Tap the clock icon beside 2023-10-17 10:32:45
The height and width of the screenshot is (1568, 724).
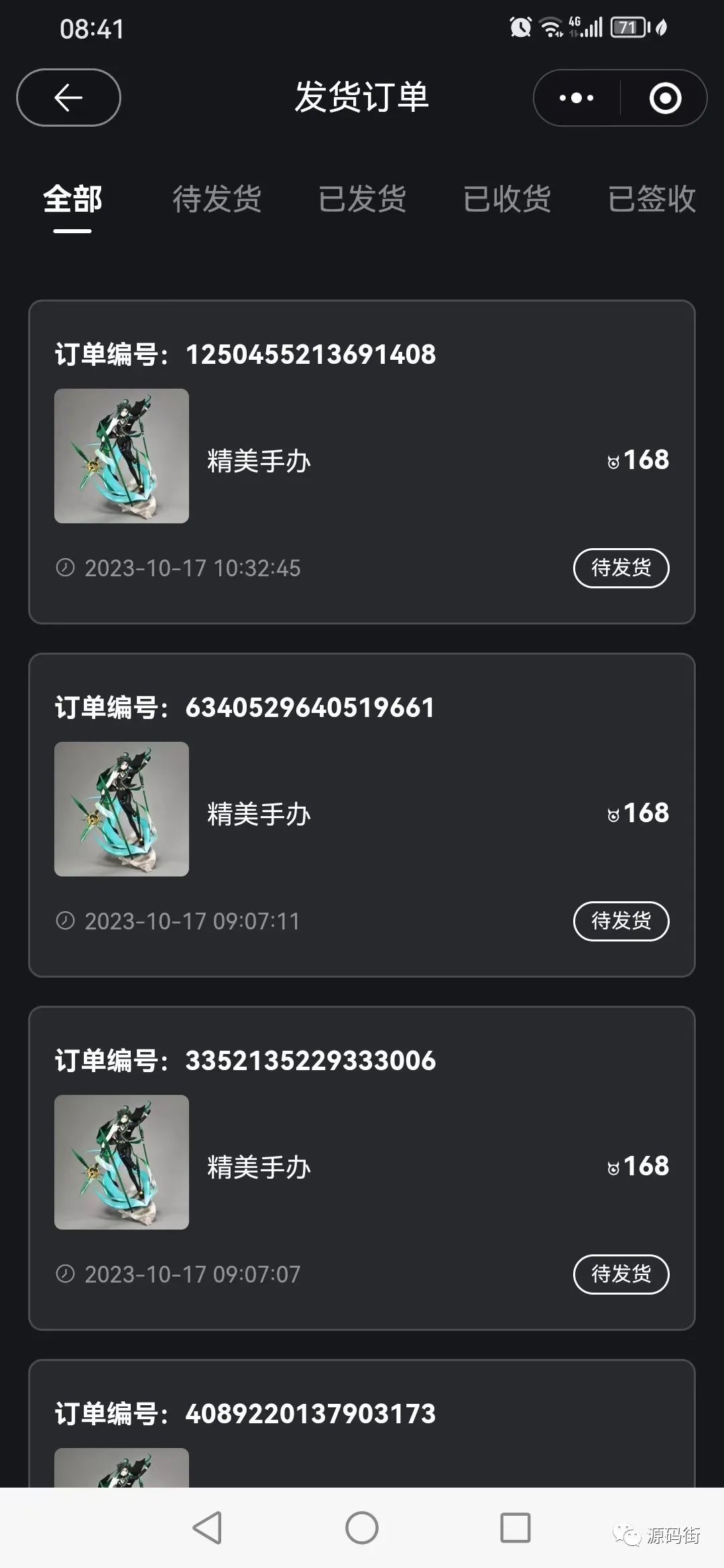point(64,568)
